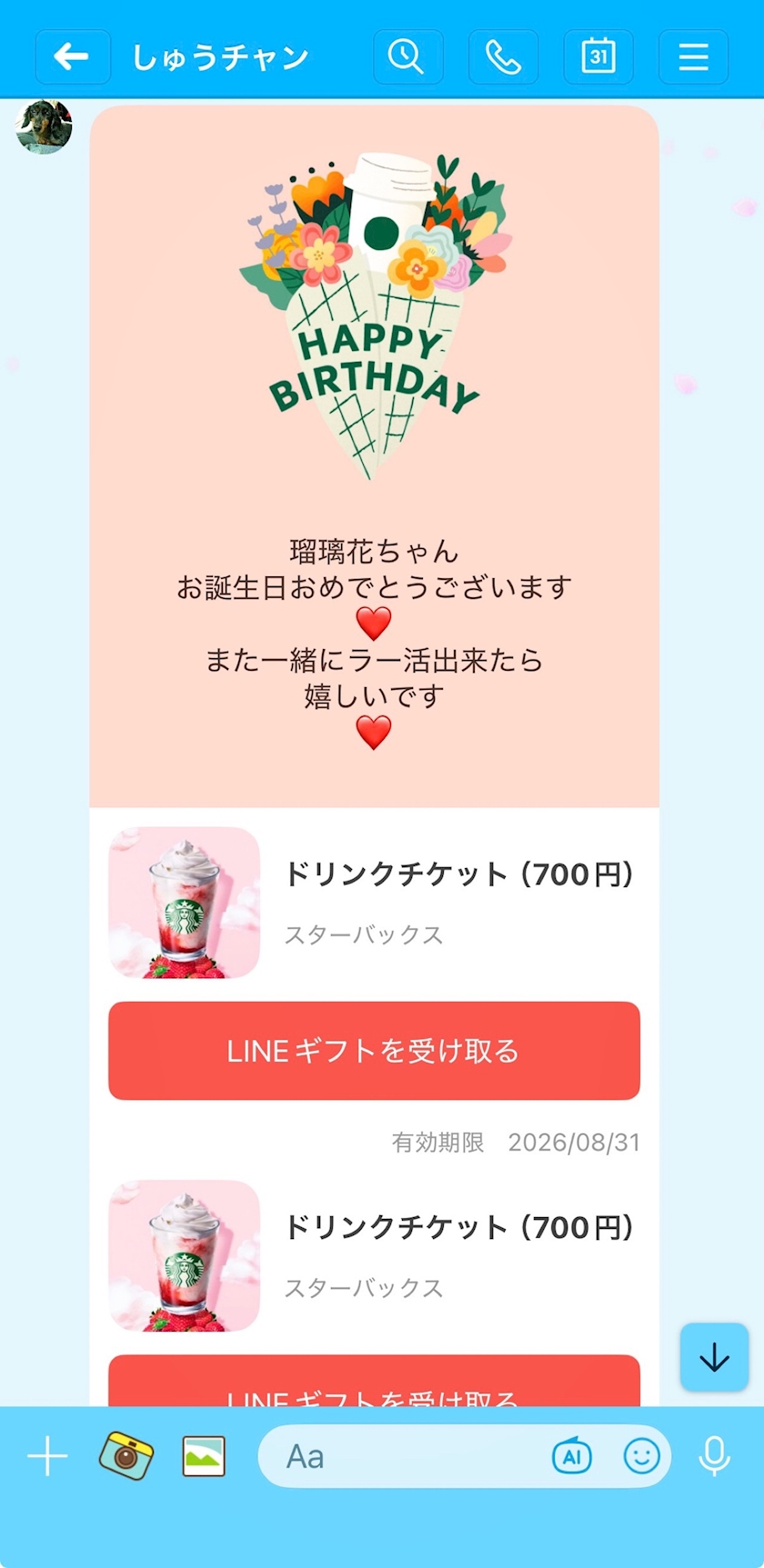This screenshot has width=764, height=1568.
Task: Jump to the latest message
Action: pos(714,1357)
